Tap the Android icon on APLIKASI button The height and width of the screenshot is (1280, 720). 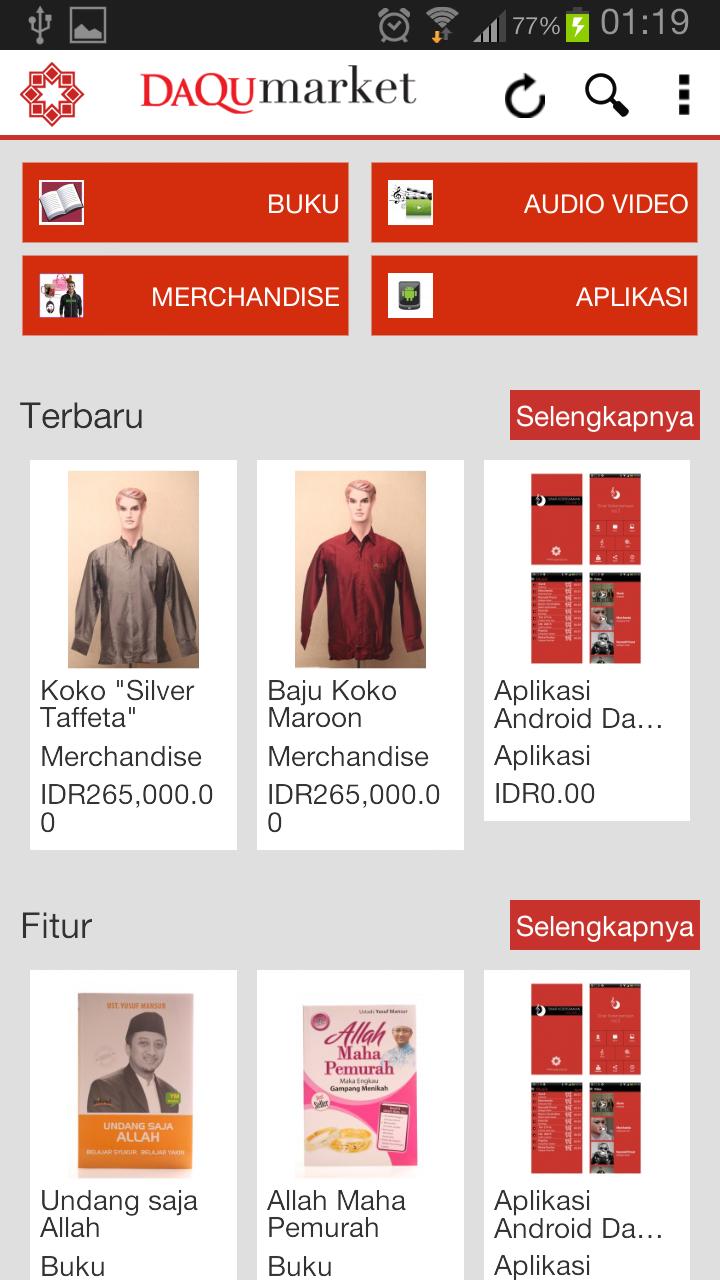coord(409,295)
